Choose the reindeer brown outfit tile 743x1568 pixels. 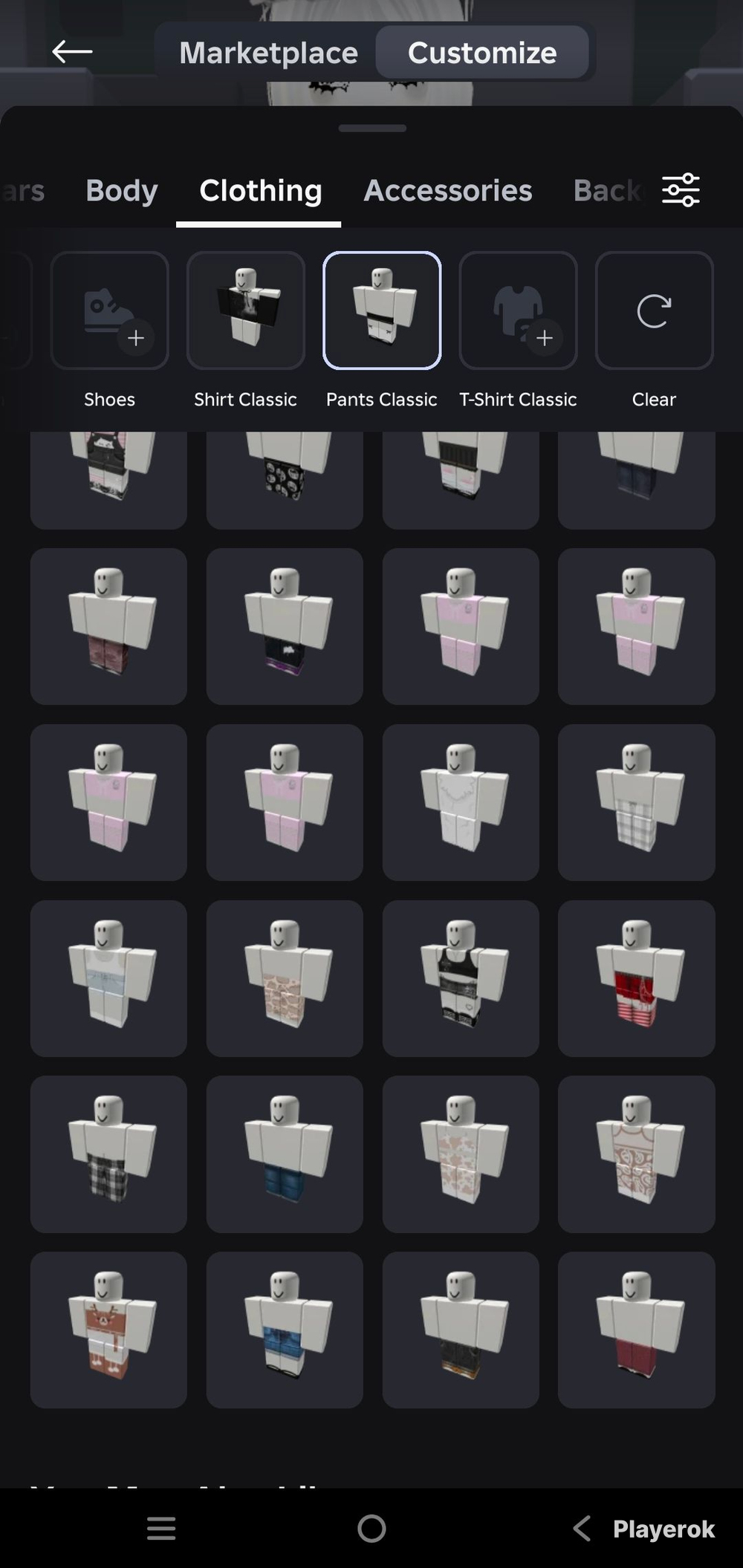pos(108,1330)
